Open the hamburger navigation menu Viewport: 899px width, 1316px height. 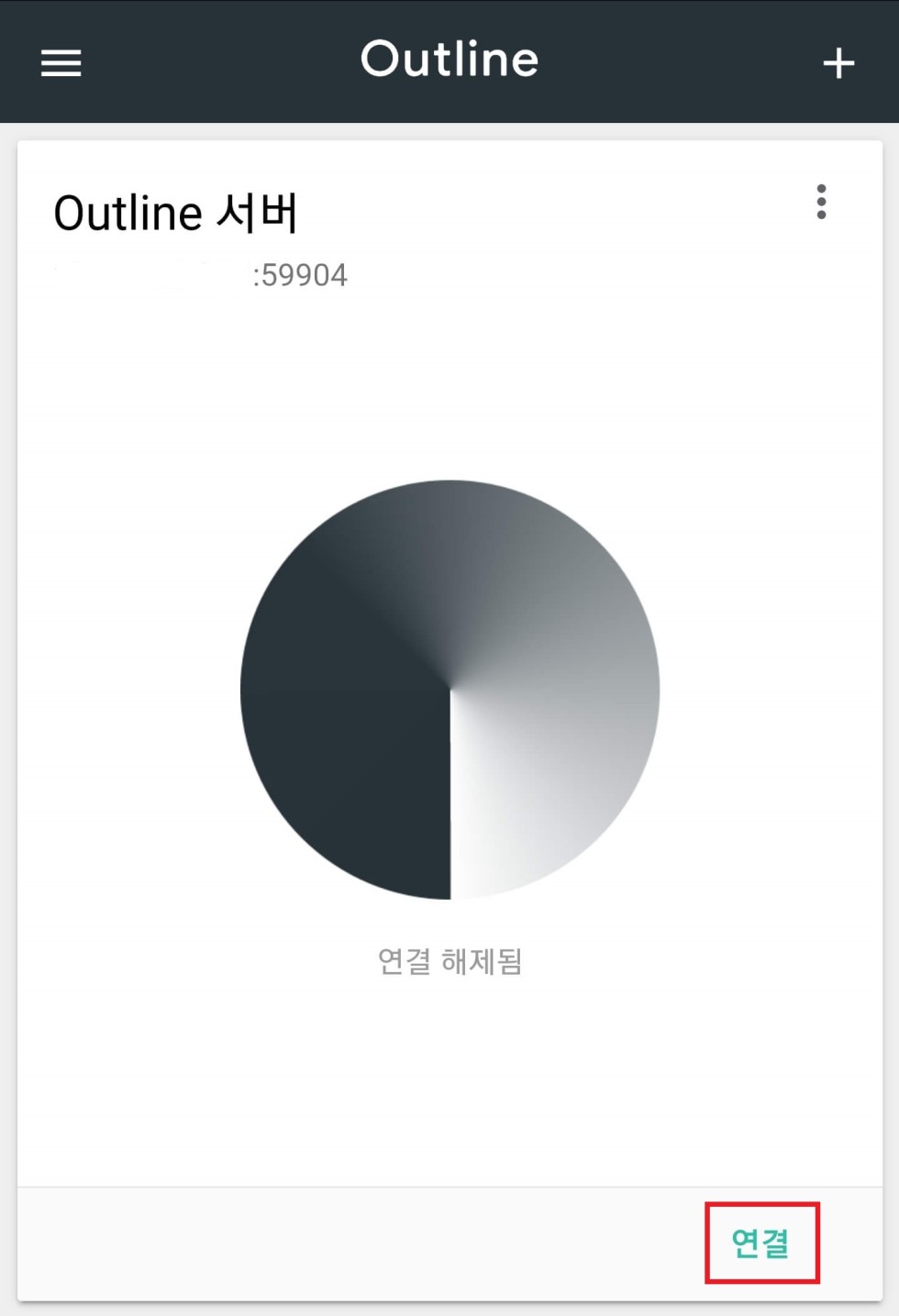tap(61, 63)
